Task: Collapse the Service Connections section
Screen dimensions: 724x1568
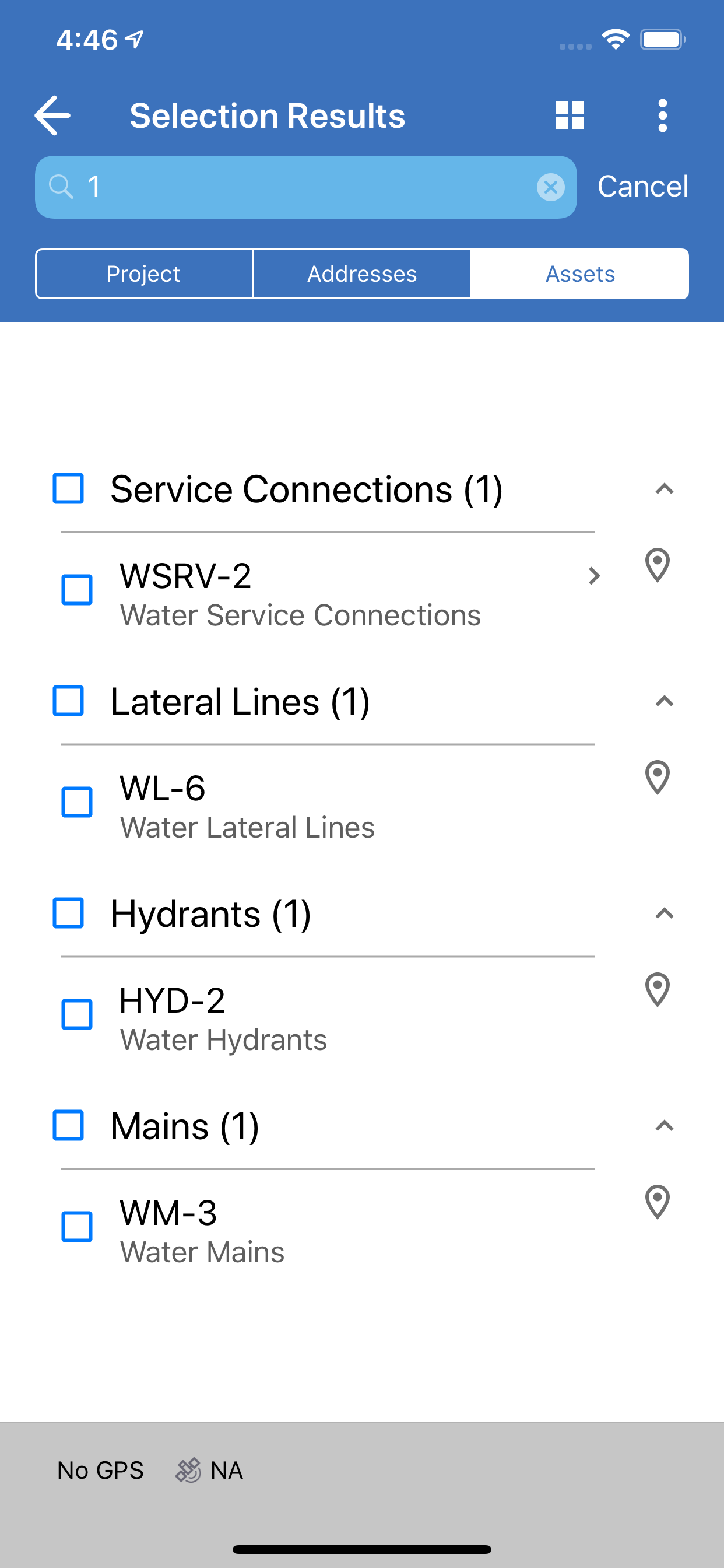Action: coord(664,489)
